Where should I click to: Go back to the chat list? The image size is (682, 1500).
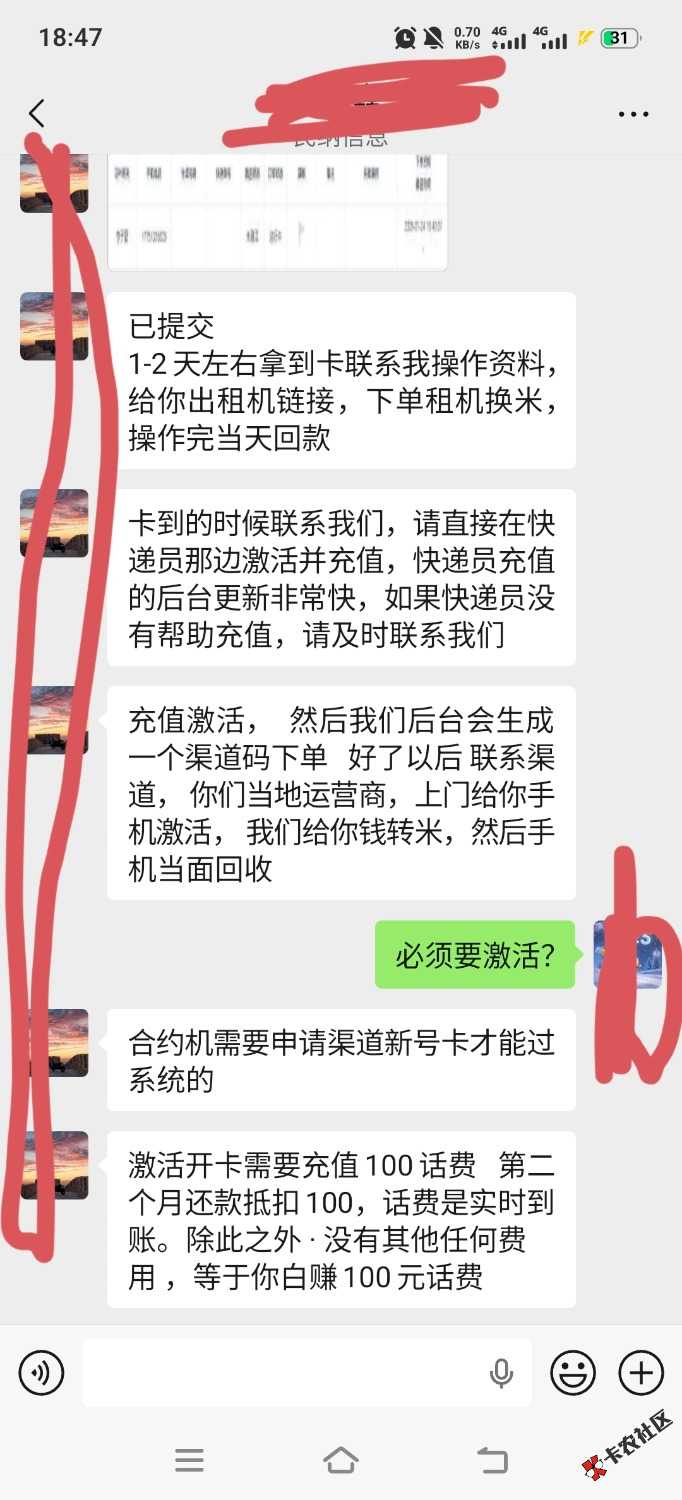(x=37, y=113)
